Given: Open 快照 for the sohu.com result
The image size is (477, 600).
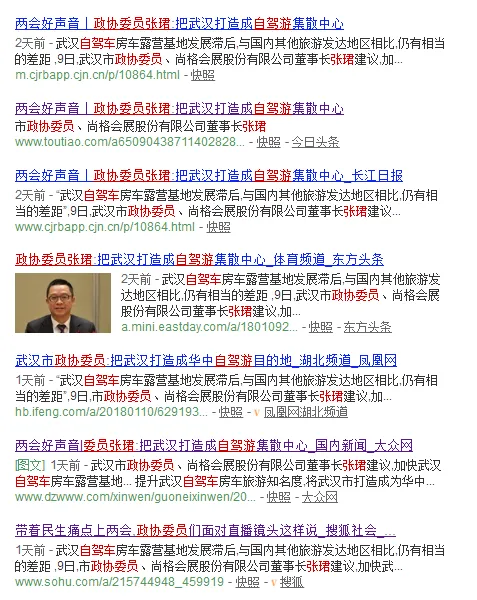Looking at the screenshot, I should pos(247,582).
